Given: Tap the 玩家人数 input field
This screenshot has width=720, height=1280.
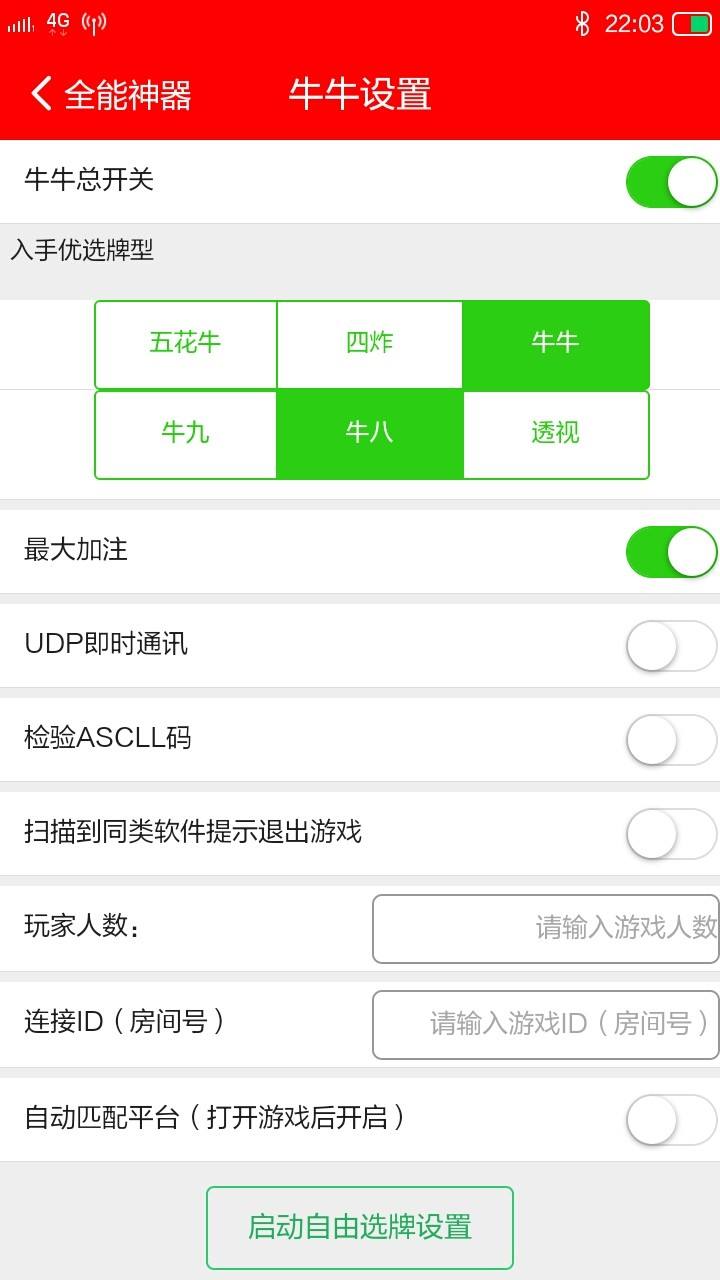Looking at the screenshot, I should (x=545, y=928).
